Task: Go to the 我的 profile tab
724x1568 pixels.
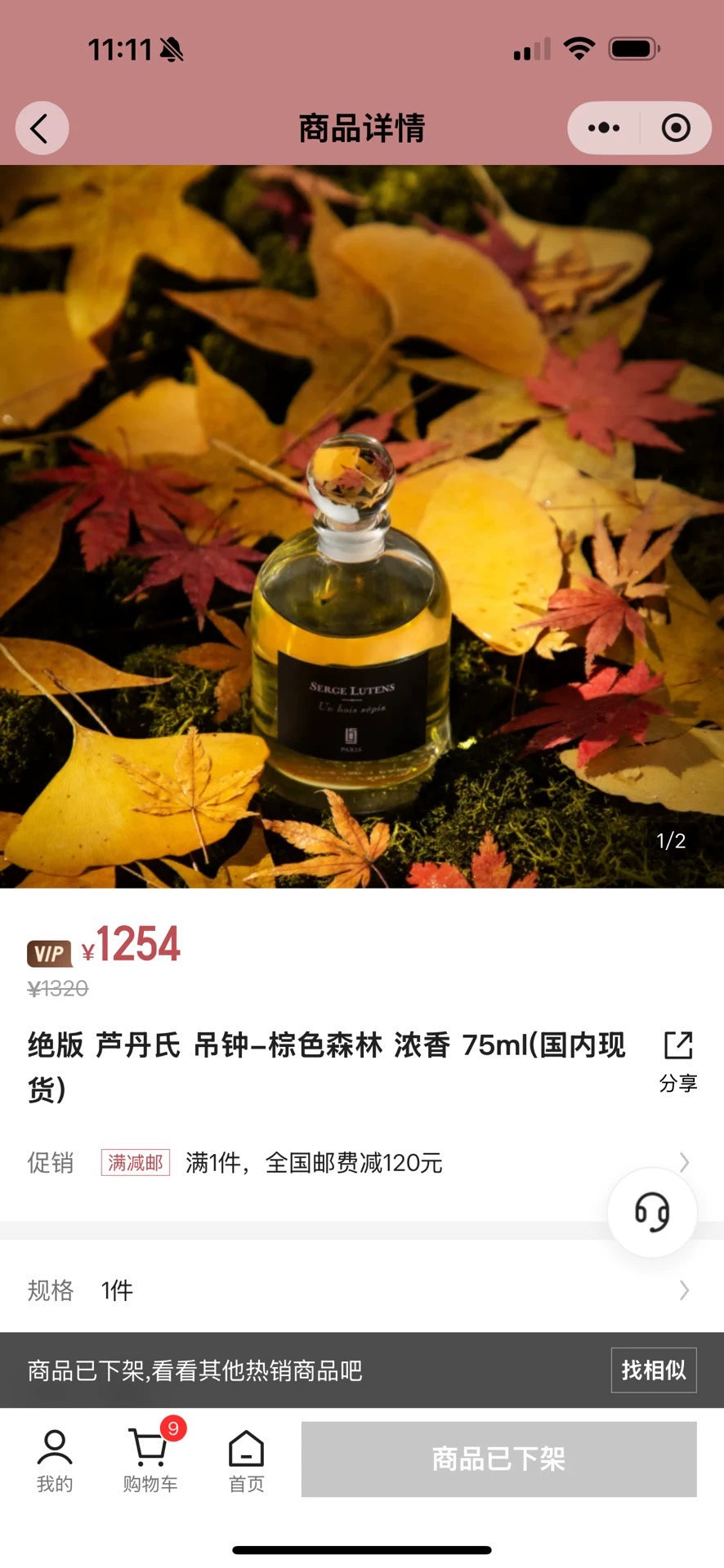Action: 55,1461
